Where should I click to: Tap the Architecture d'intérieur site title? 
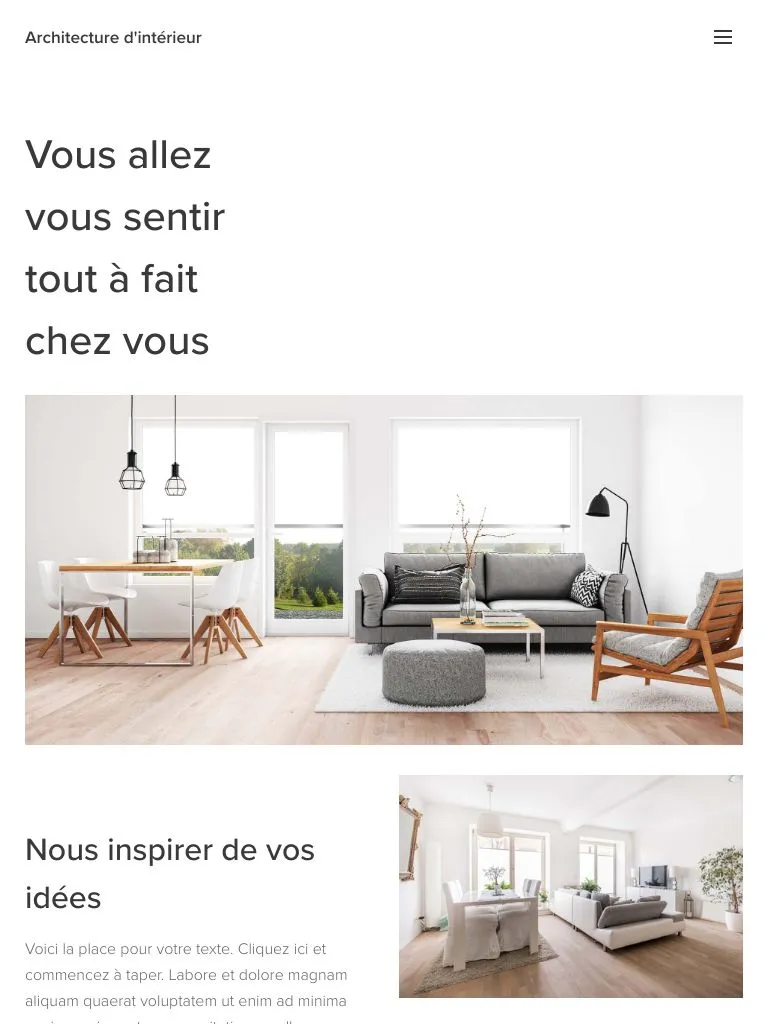[113, 38]
